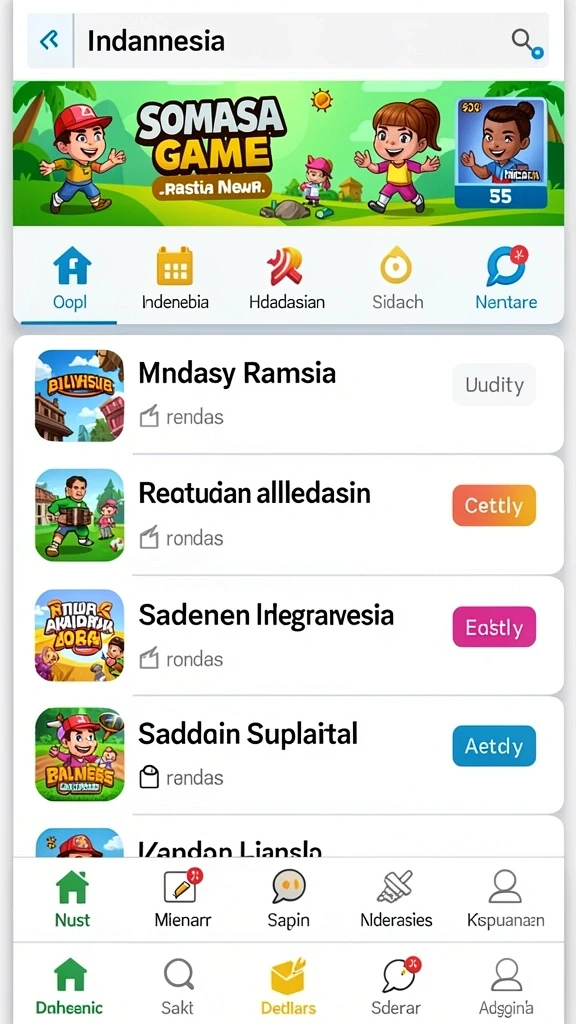Open the Nentare tab

tap(506, 279)
